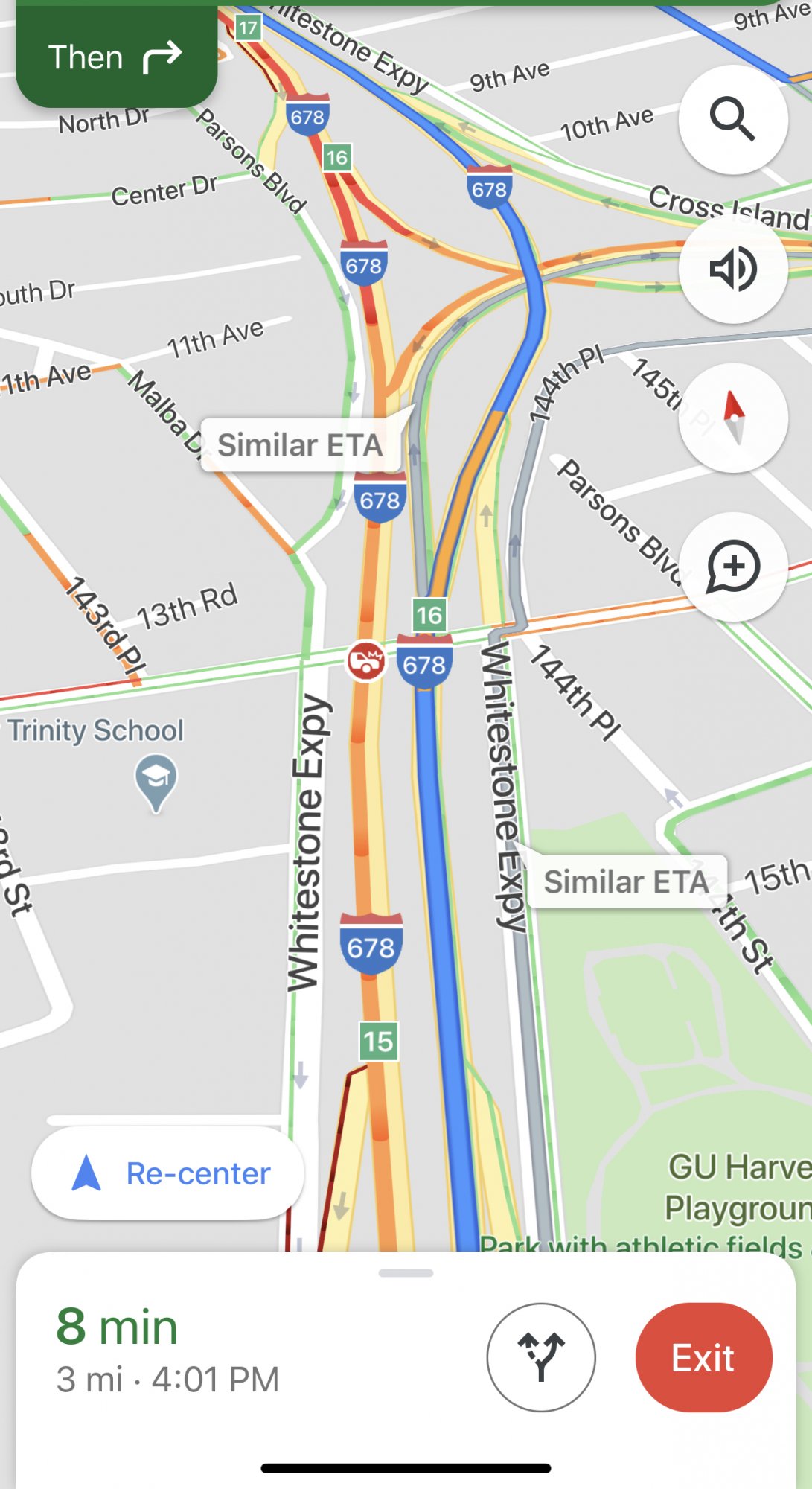Image resolution: width=812 pixels, height=1489 pixels.
Task: Open the Trinity School place marker
Action: (156, 782)
